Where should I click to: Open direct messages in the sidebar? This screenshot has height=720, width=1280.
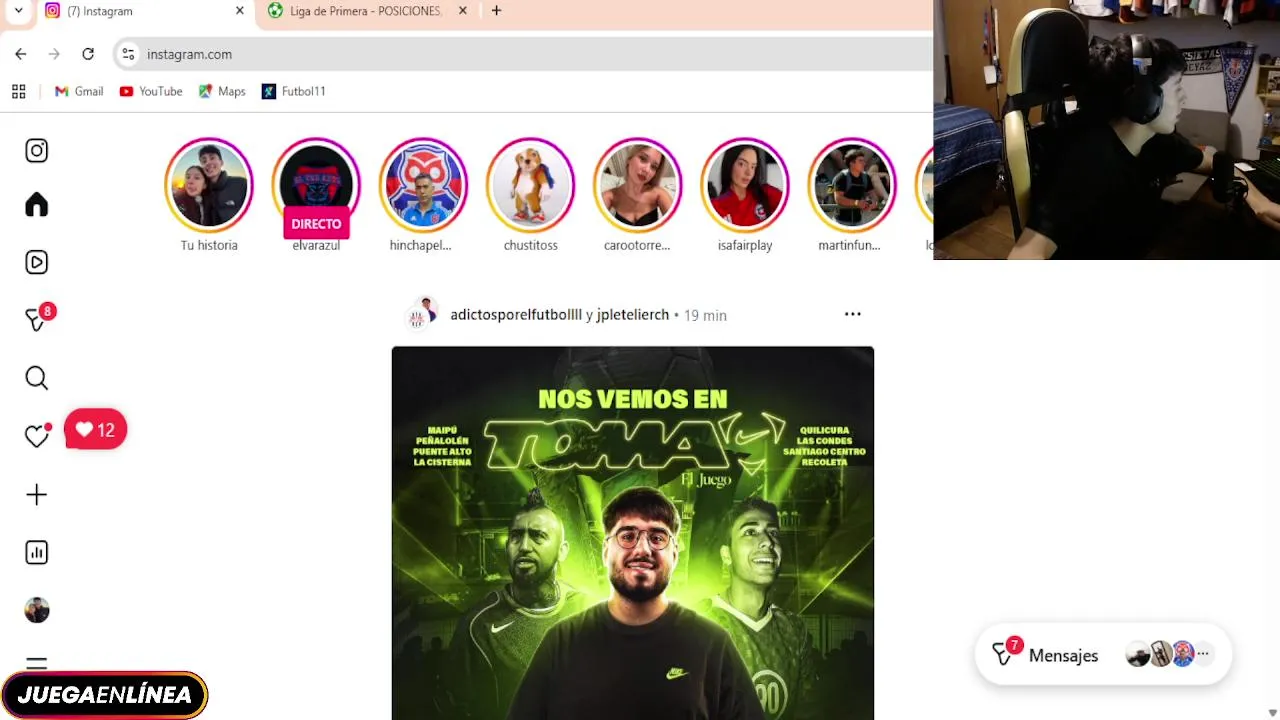pos(37,320)
